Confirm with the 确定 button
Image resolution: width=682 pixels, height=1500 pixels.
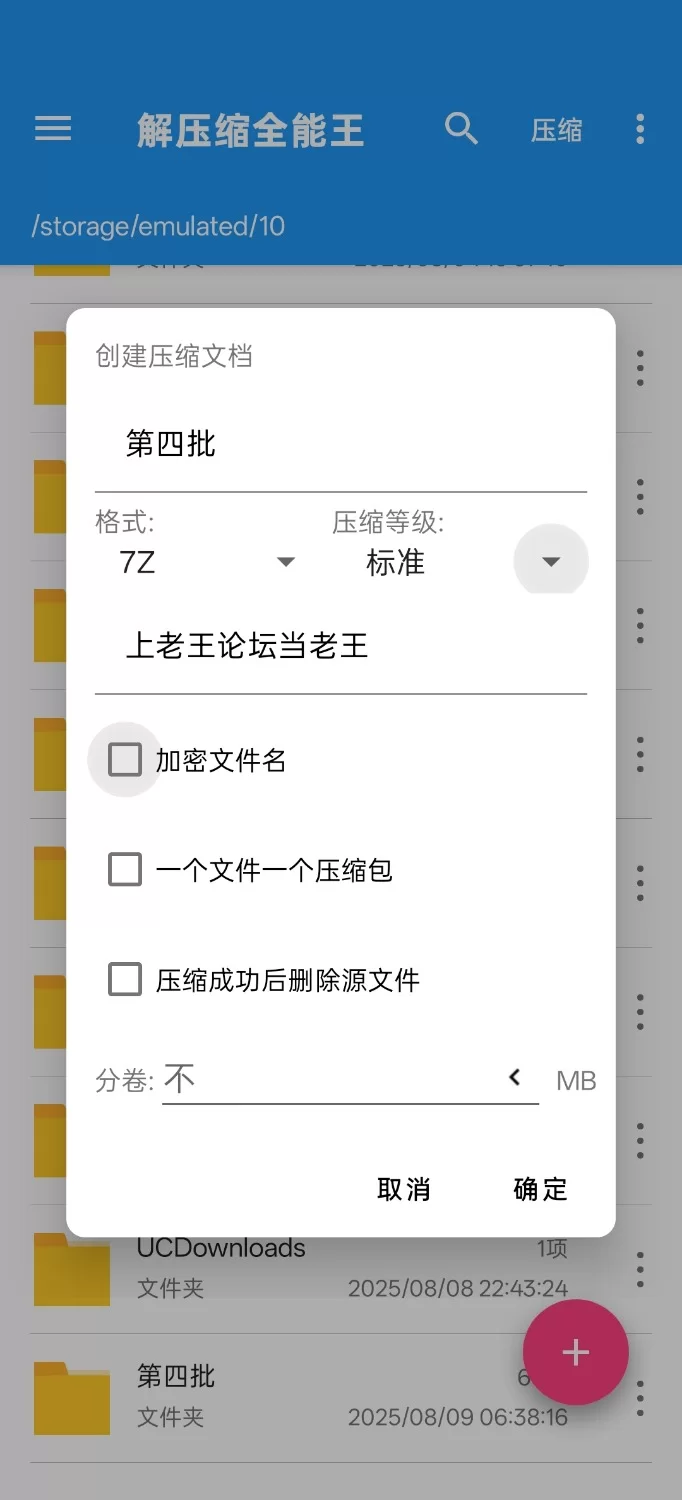point(540,1189)
